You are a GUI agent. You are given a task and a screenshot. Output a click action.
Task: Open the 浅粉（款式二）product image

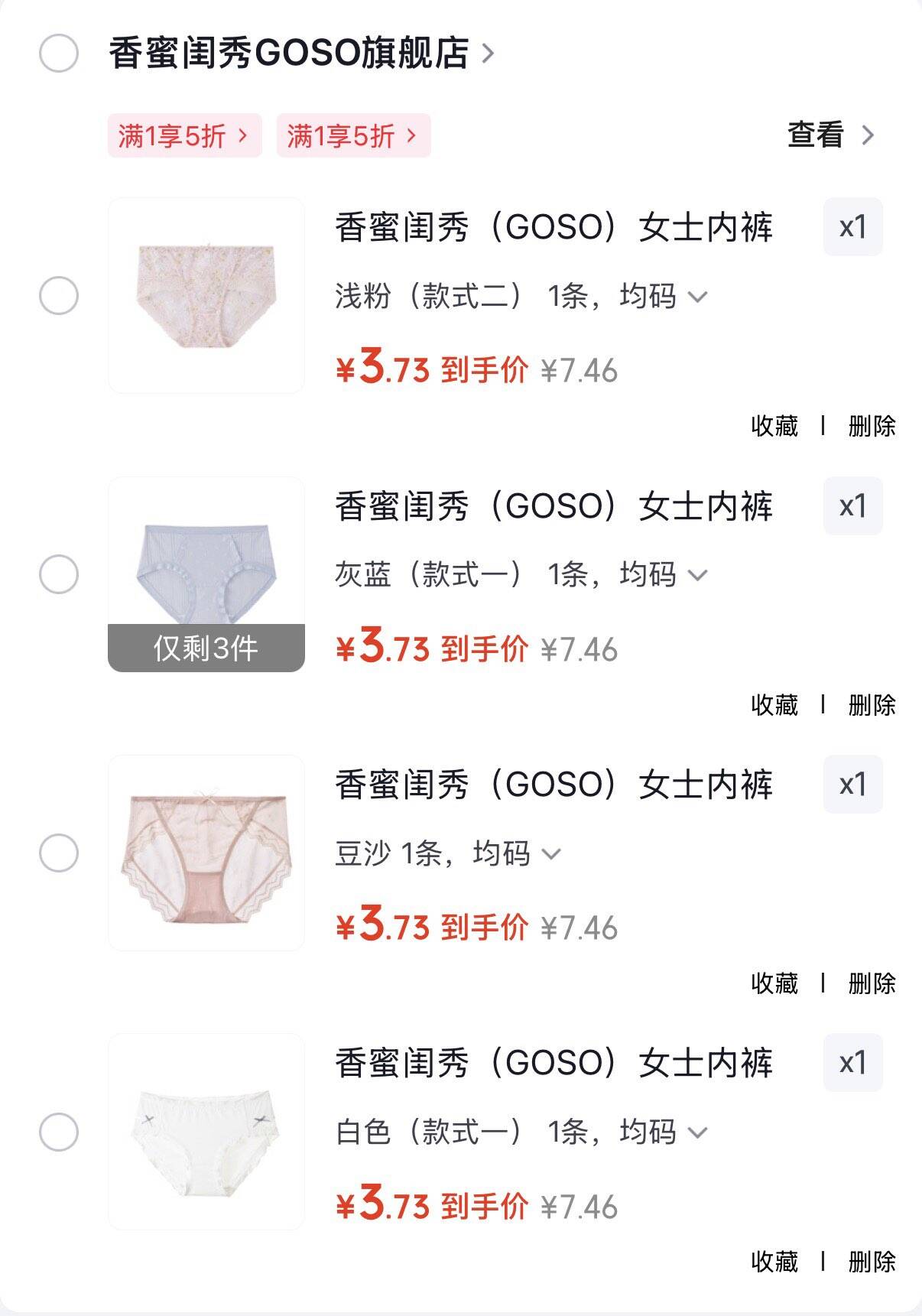pos(206,296)
